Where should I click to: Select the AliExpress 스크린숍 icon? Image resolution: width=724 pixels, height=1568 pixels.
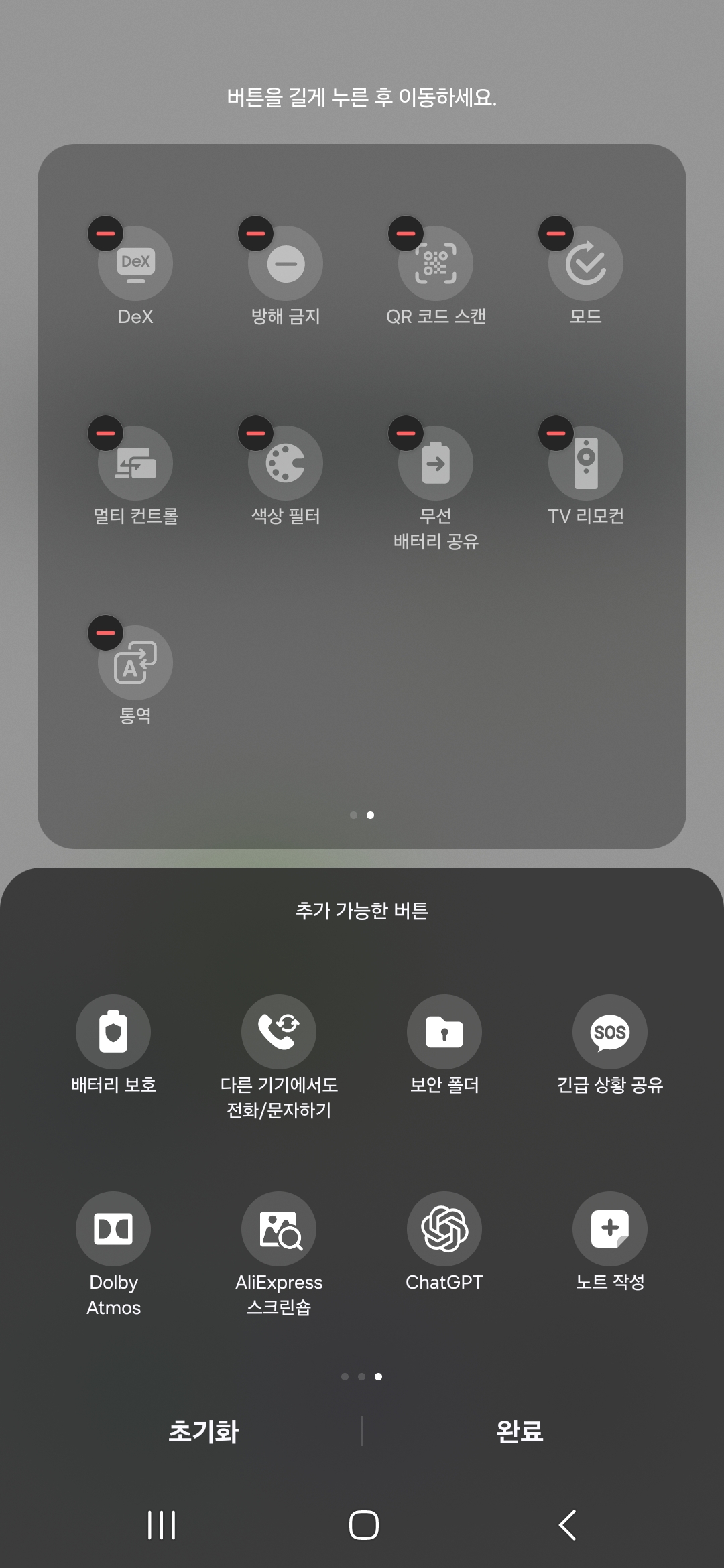279,1228
